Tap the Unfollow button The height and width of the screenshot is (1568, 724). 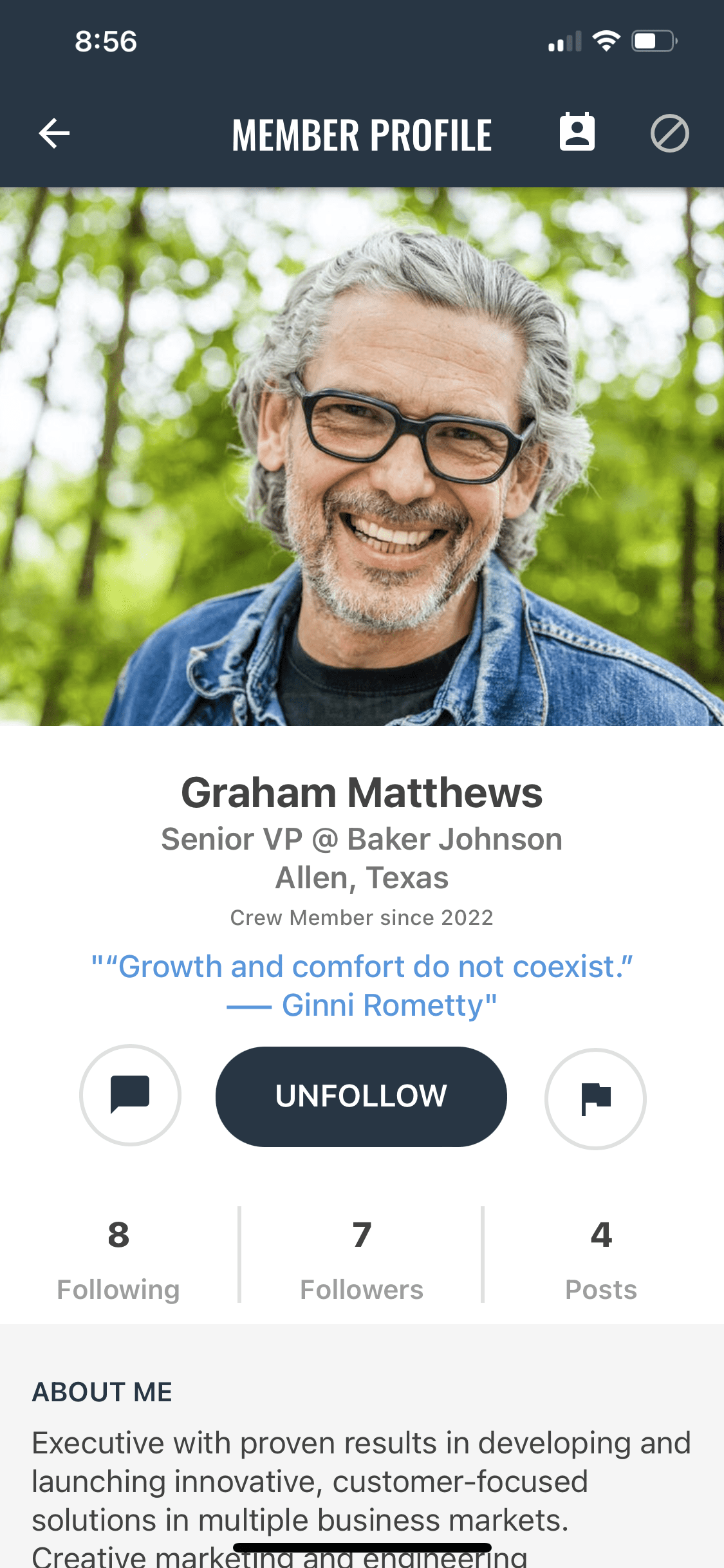click(361, 1096)
